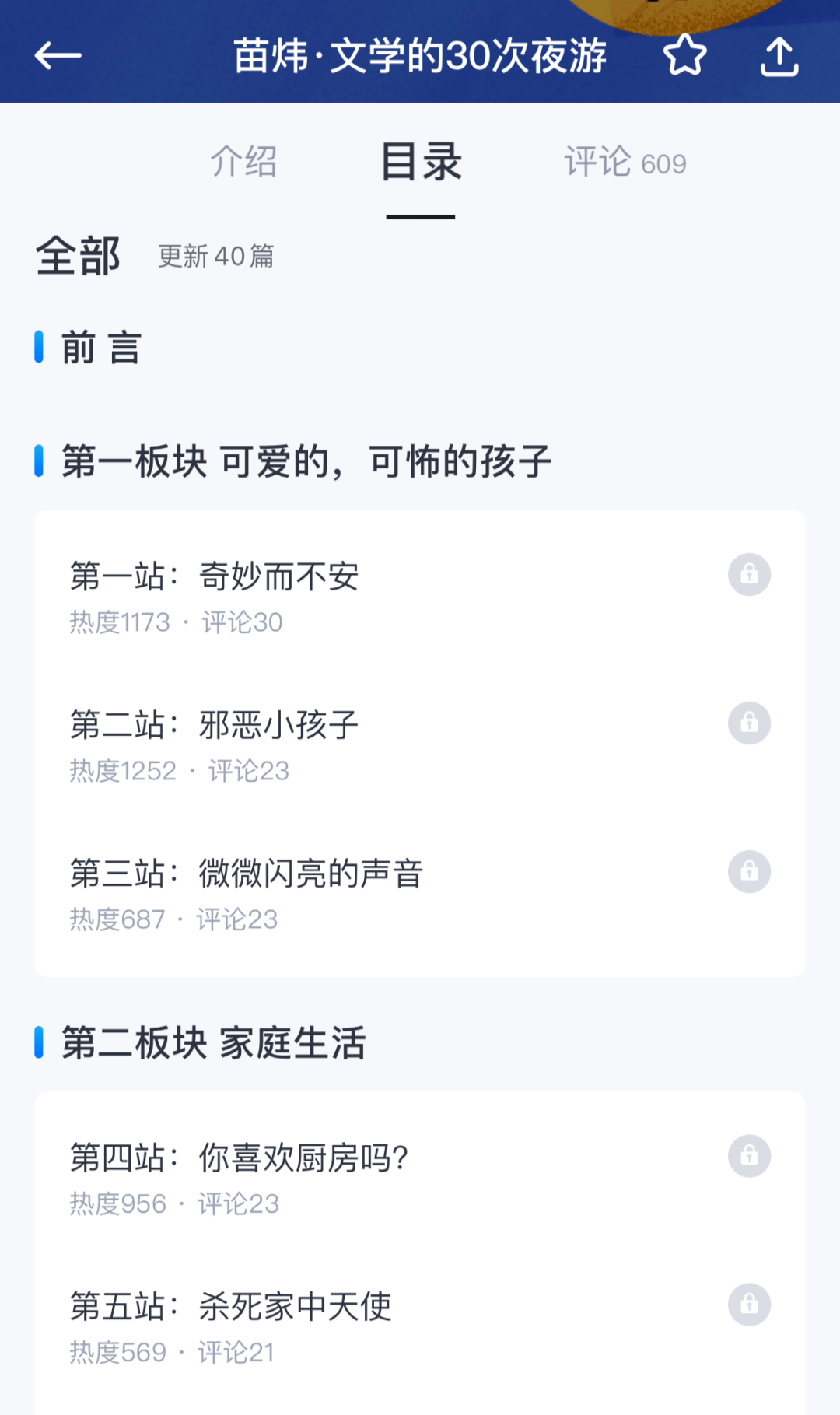Expand the 第一板块 可爱的，可怖的孩子 section
840x1415 pixels.
tap(305, 461)
